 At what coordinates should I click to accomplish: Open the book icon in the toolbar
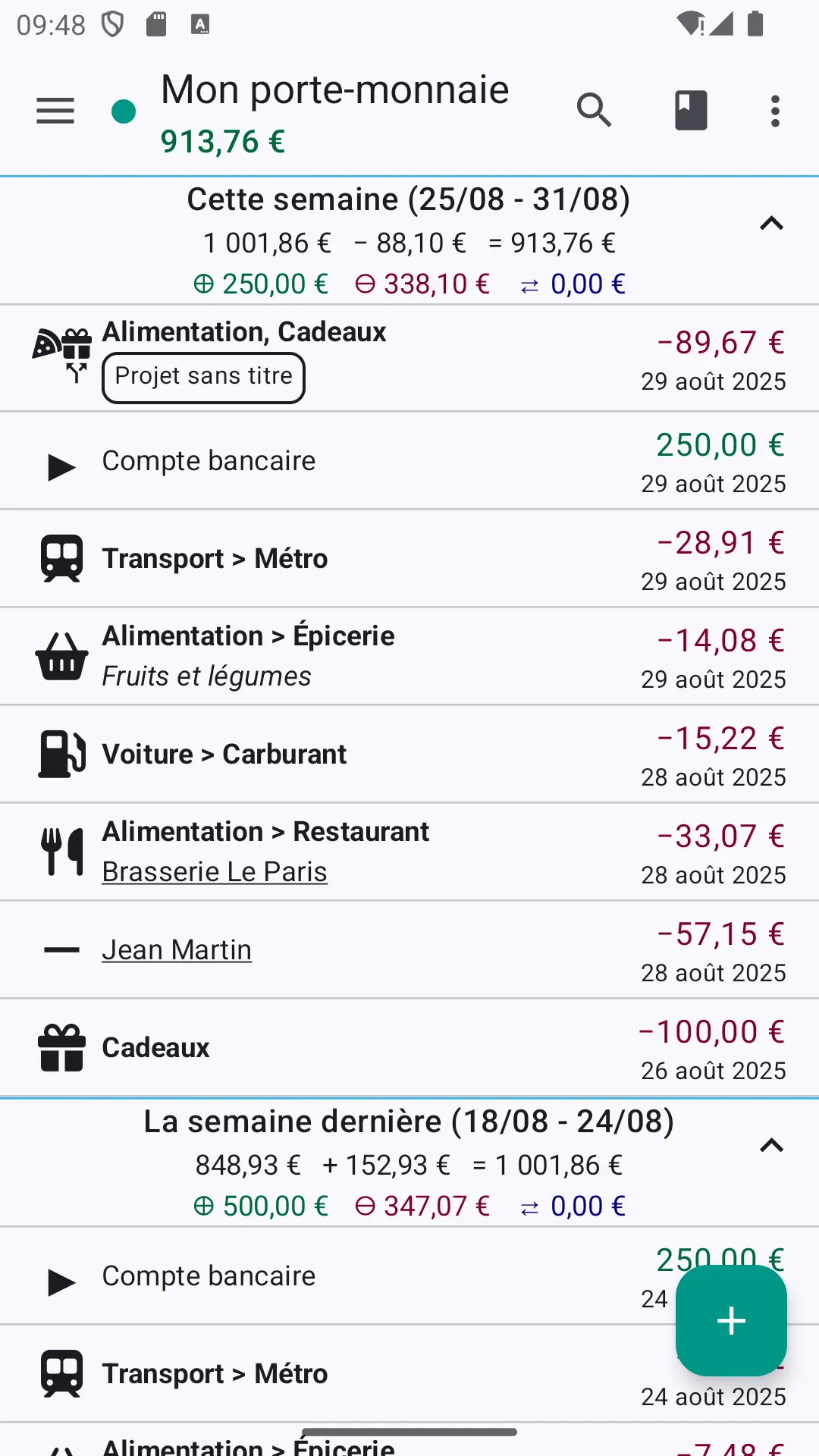691,111
